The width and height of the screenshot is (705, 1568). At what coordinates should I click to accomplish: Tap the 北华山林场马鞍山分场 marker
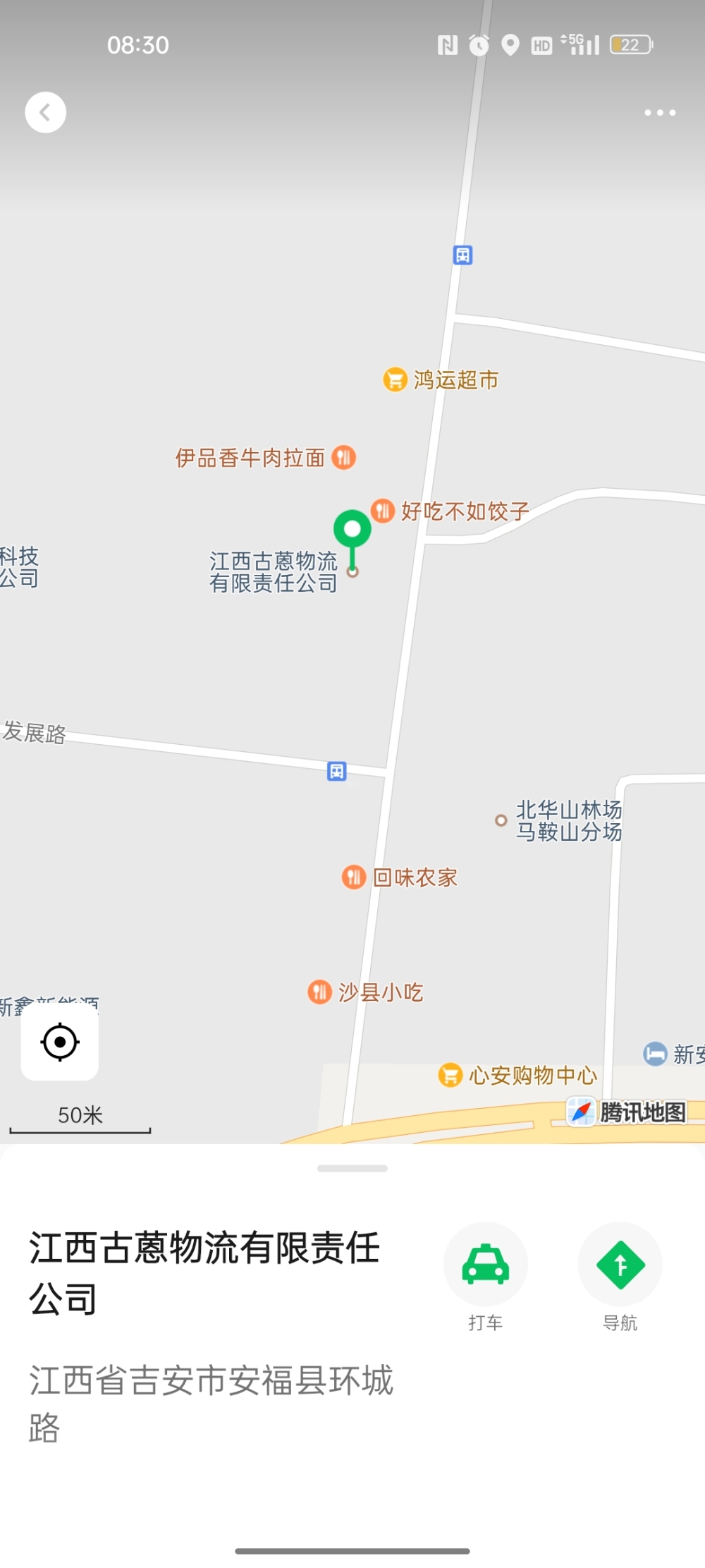coord(501,820)
